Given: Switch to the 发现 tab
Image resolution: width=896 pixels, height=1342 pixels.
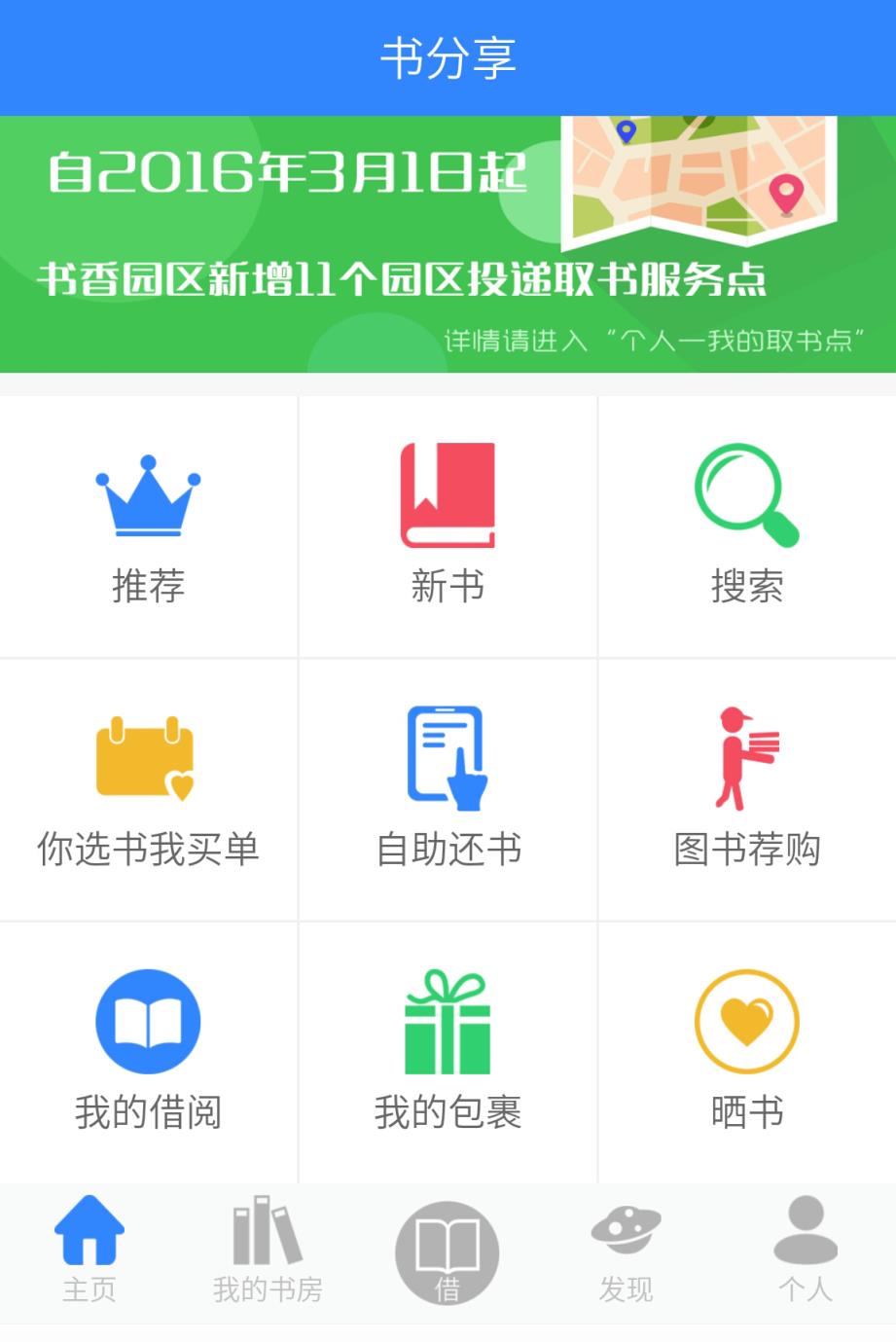Looking at the screenshot, I should [x=626, y=1251].
